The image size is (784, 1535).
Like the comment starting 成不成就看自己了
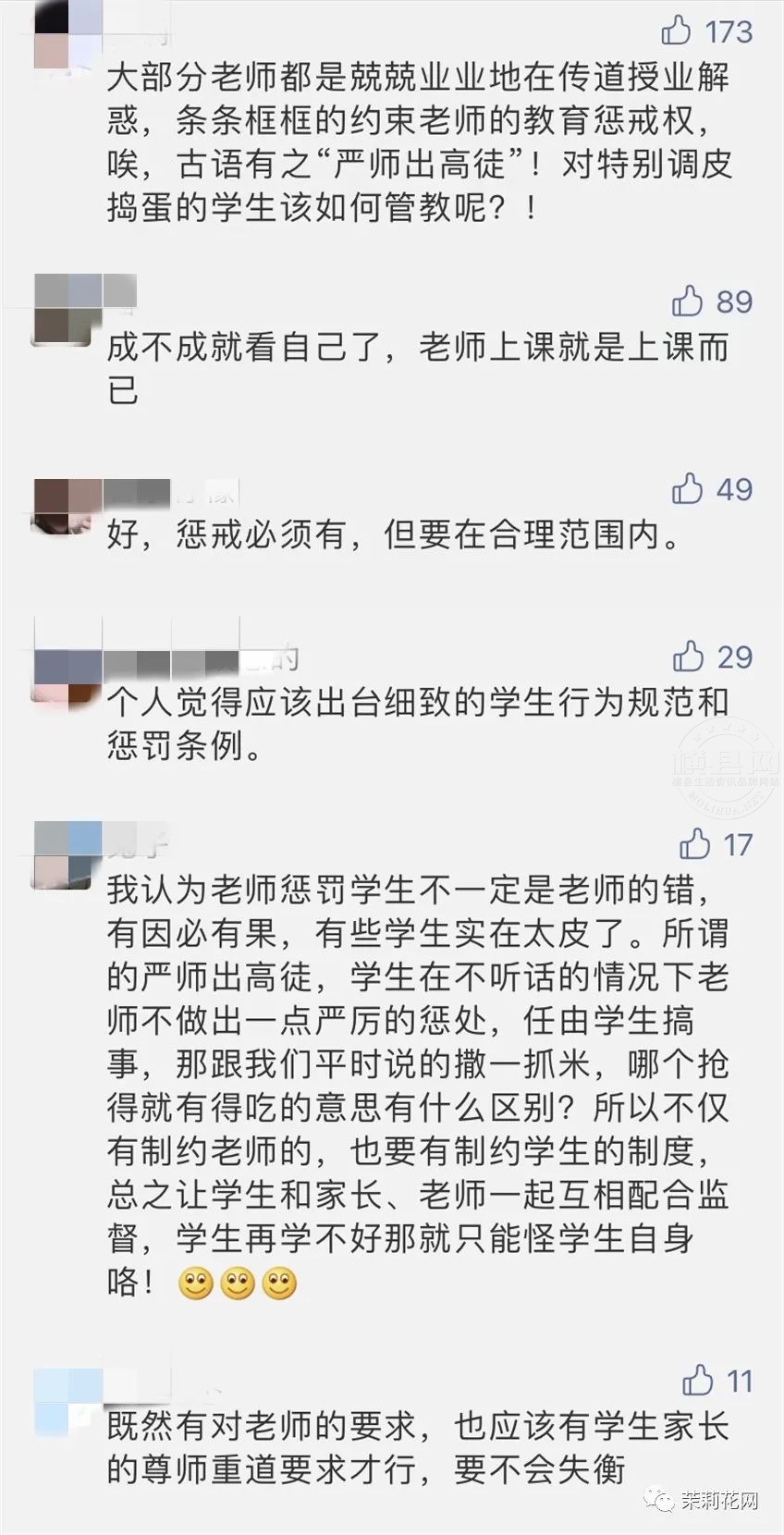pyautogui.click(x=688, y=301)
